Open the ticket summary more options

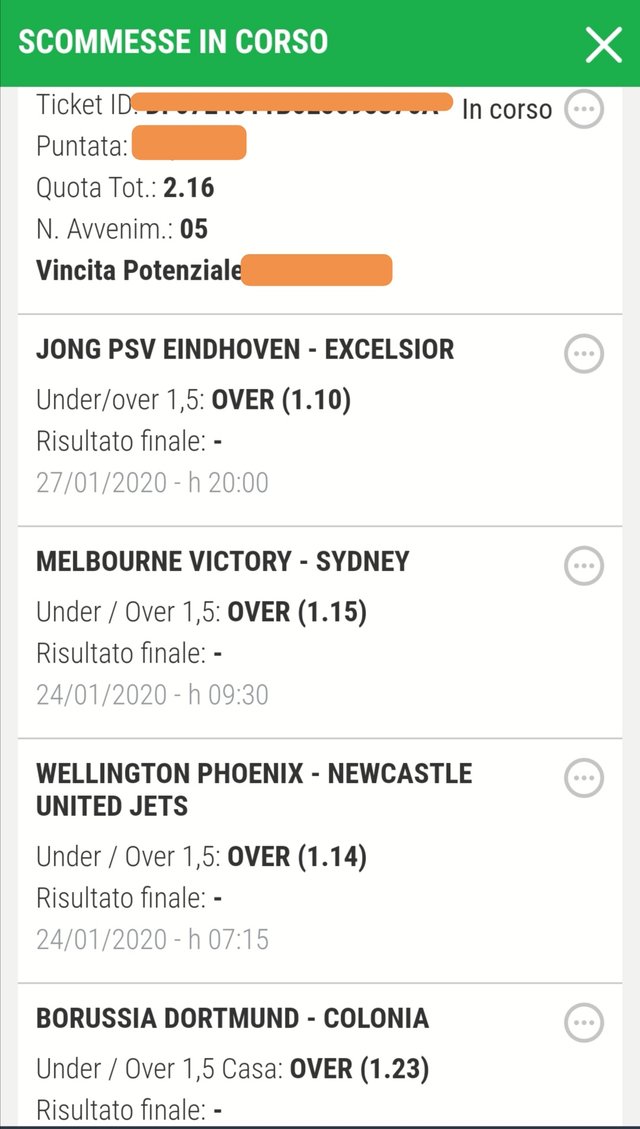[x=583, y=109]
